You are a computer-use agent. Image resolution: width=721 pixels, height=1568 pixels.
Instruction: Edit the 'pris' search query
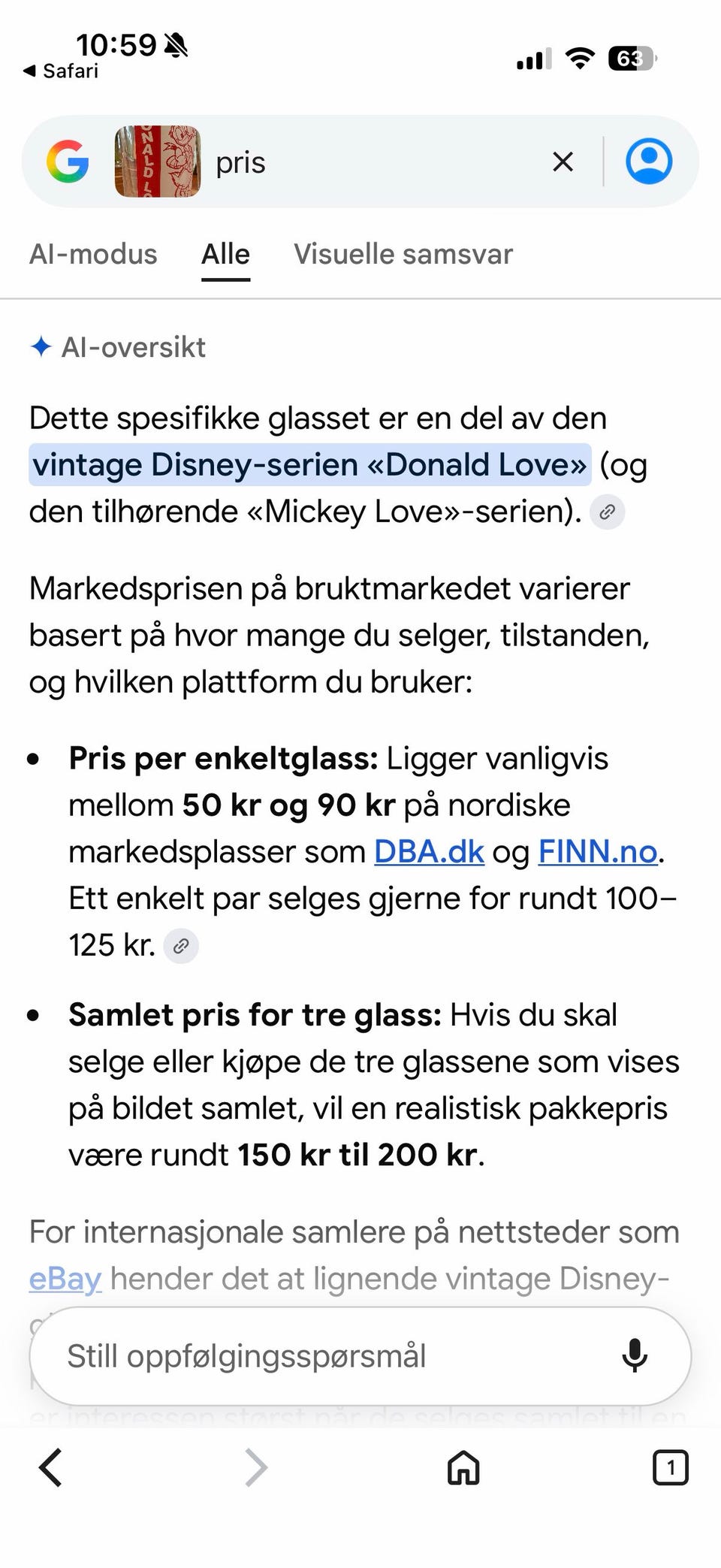241,162
